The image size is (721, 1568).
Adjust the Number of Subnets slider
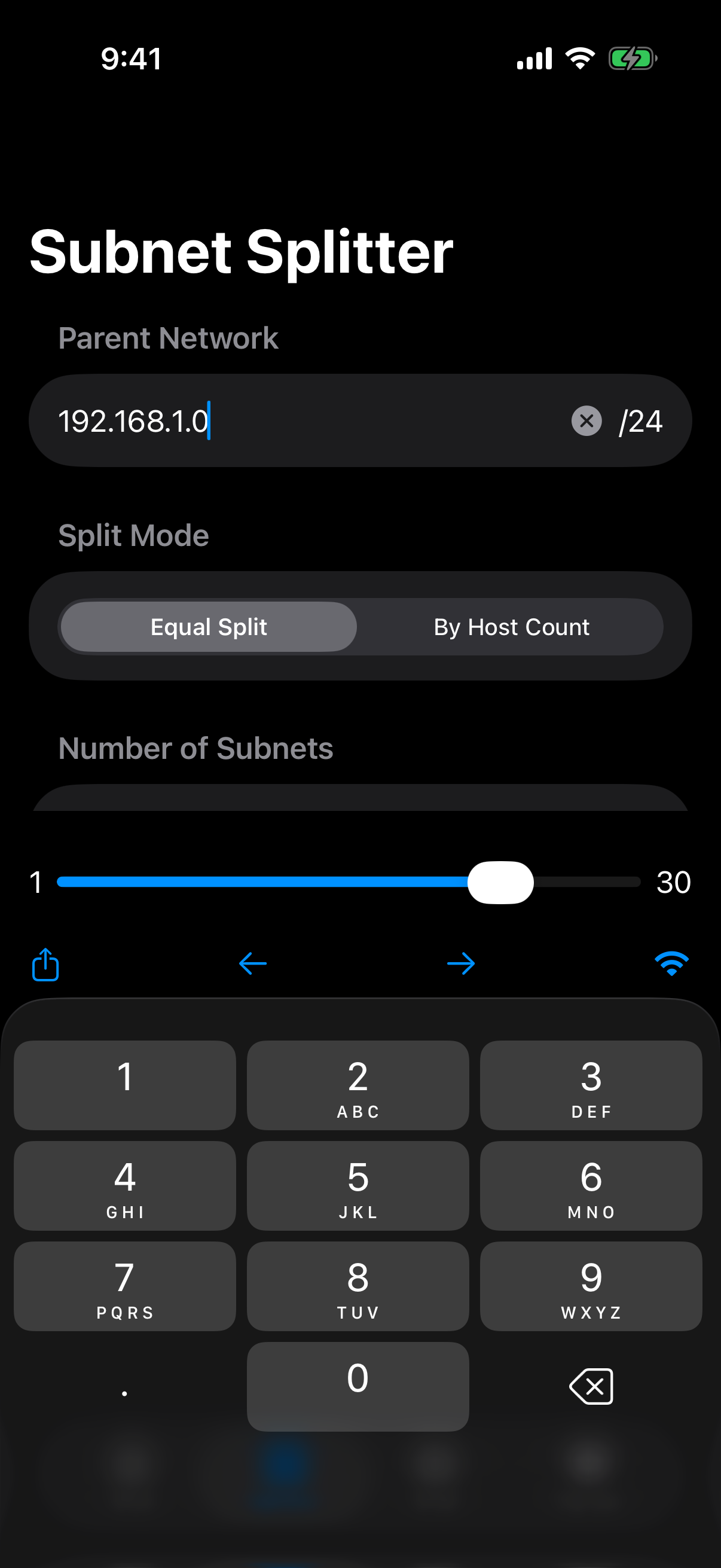point(502,882)
